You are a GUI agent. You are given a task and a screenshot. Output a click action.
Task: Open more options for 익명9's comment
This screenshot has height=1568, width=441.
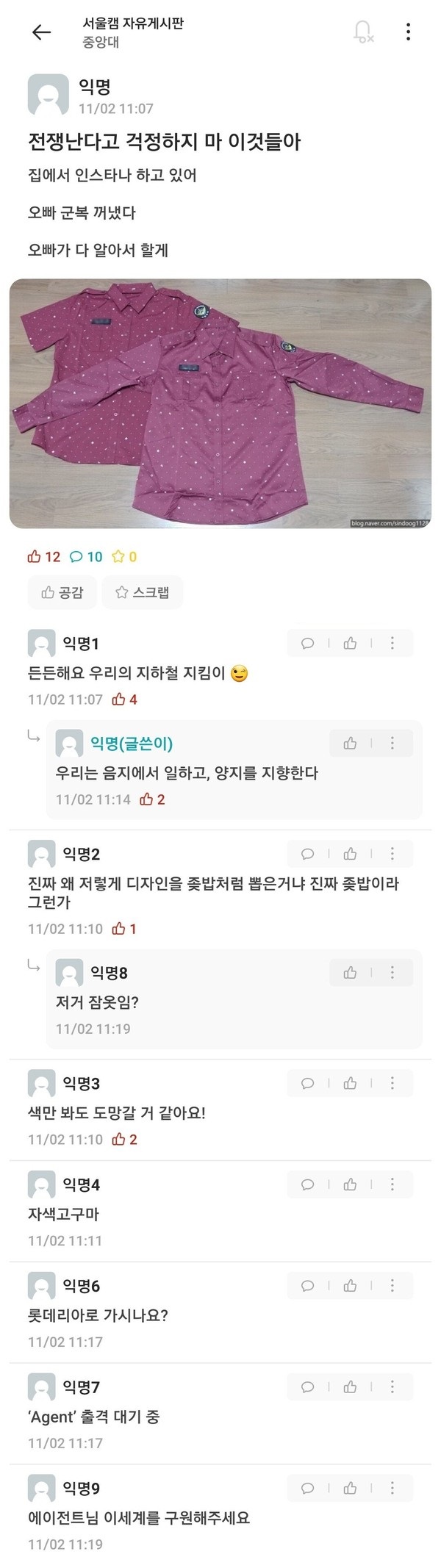pos(392,1489)
